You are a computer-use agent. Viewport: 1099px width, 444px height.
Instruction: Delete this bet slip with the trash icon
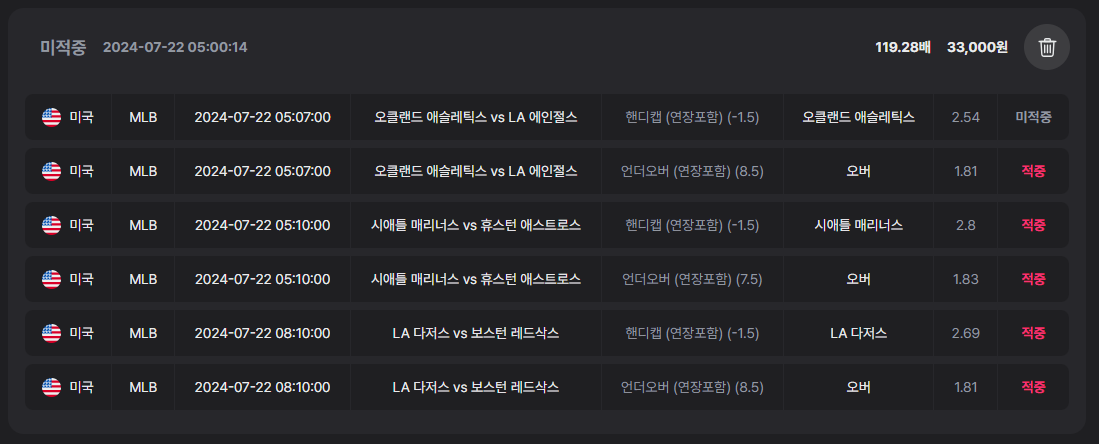(x=1047, y=47)
